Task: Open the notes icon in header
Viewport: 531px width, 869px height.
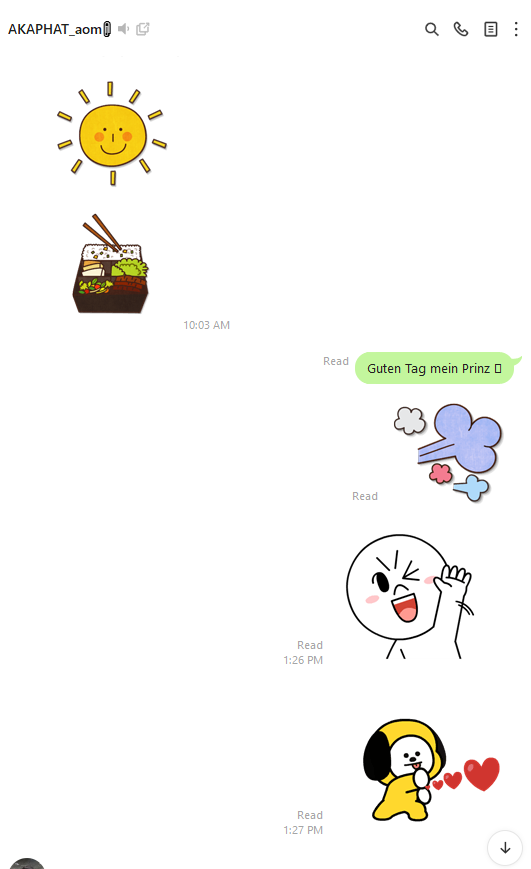Action: (491, 29)
